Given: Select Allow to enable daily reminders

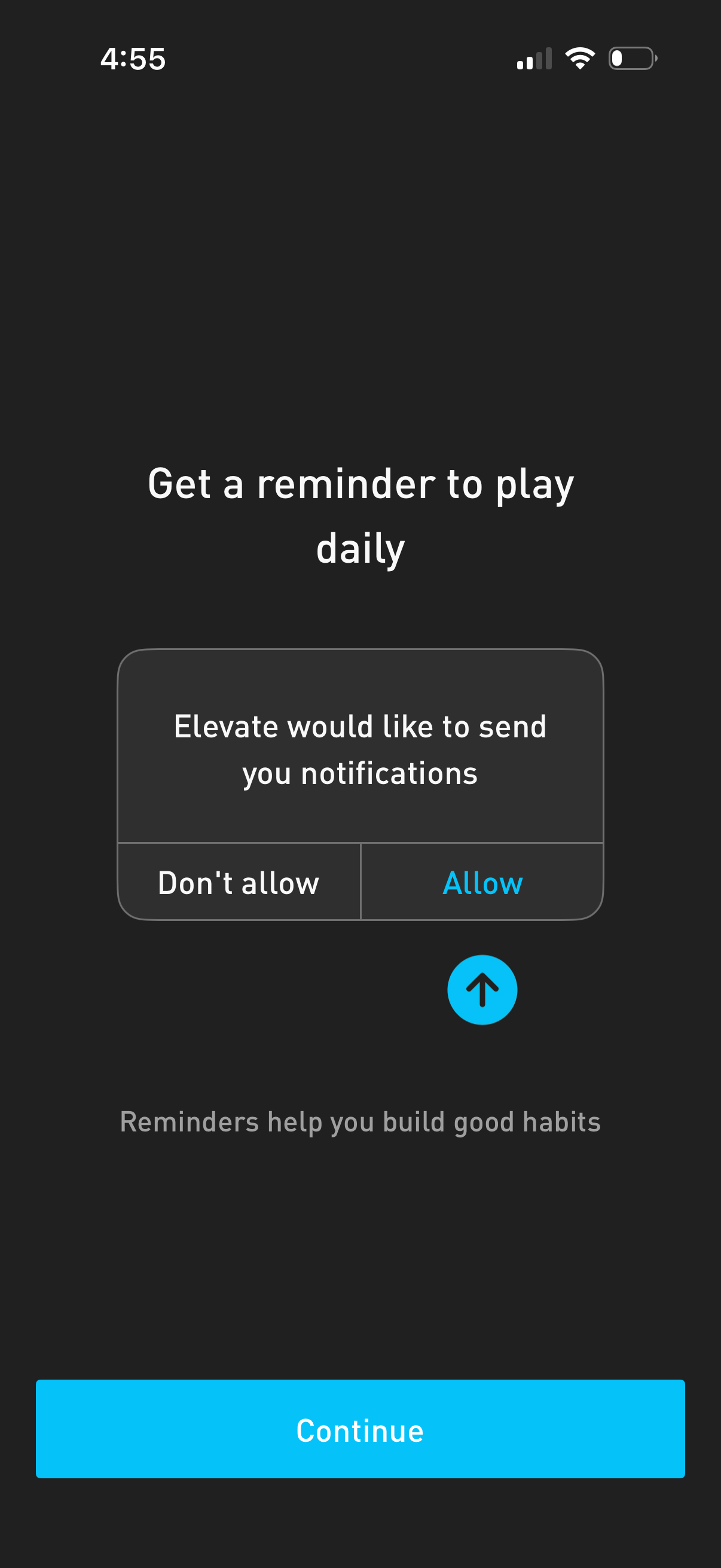Looking at the screenshot, I should [482, 882].
